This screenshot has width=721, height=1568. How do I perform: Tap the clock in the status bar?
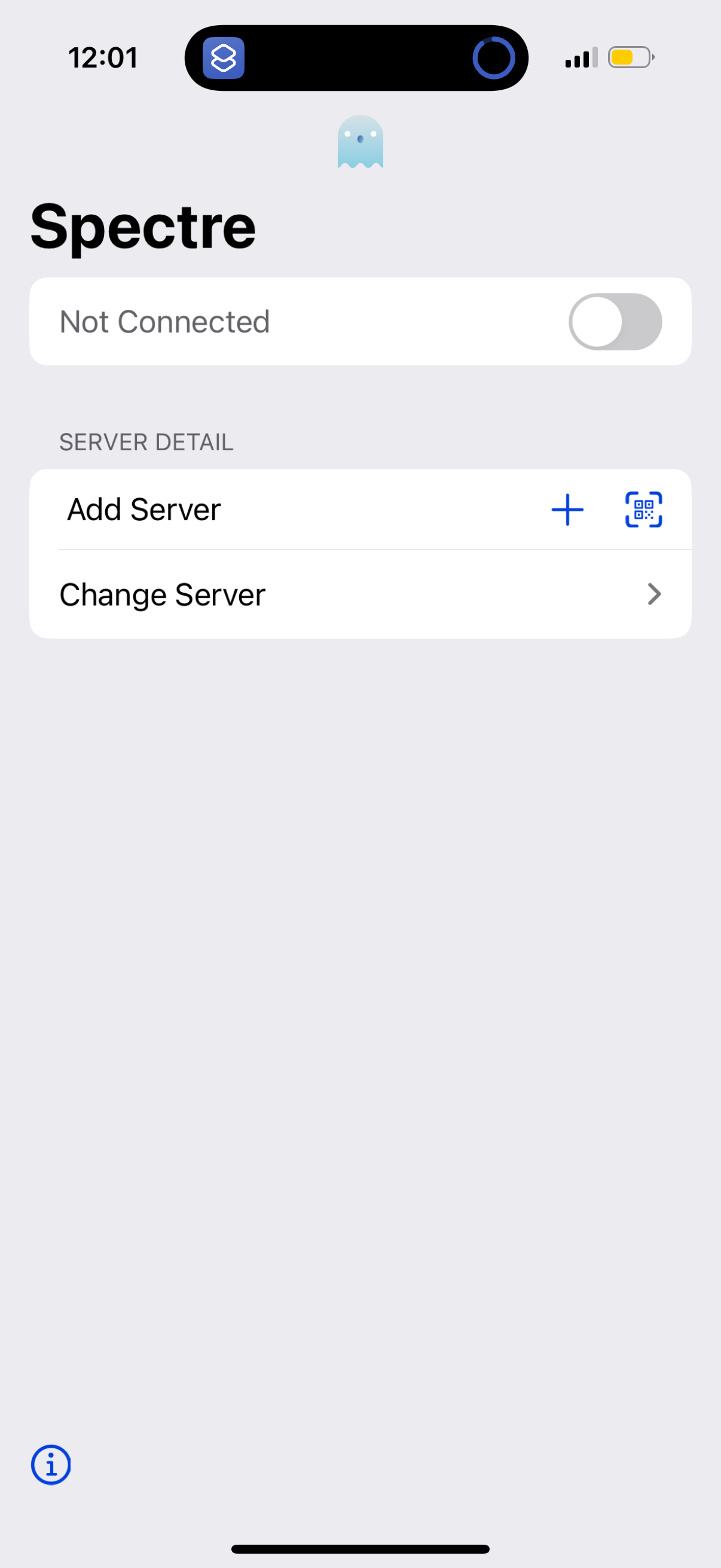[103, 58]
